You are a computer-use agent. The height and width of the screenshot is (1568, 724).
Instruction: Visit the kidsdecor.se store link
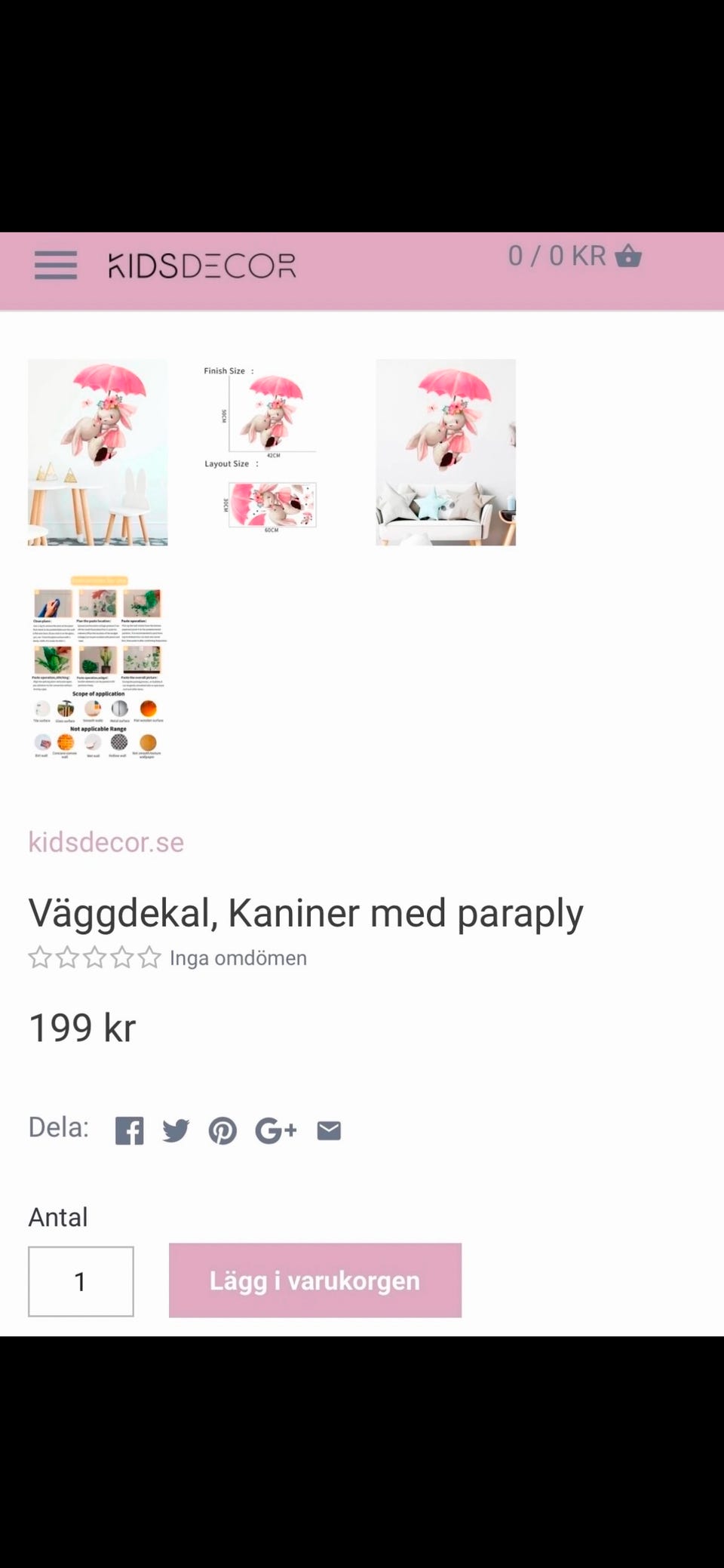click(x=104, y=841)
